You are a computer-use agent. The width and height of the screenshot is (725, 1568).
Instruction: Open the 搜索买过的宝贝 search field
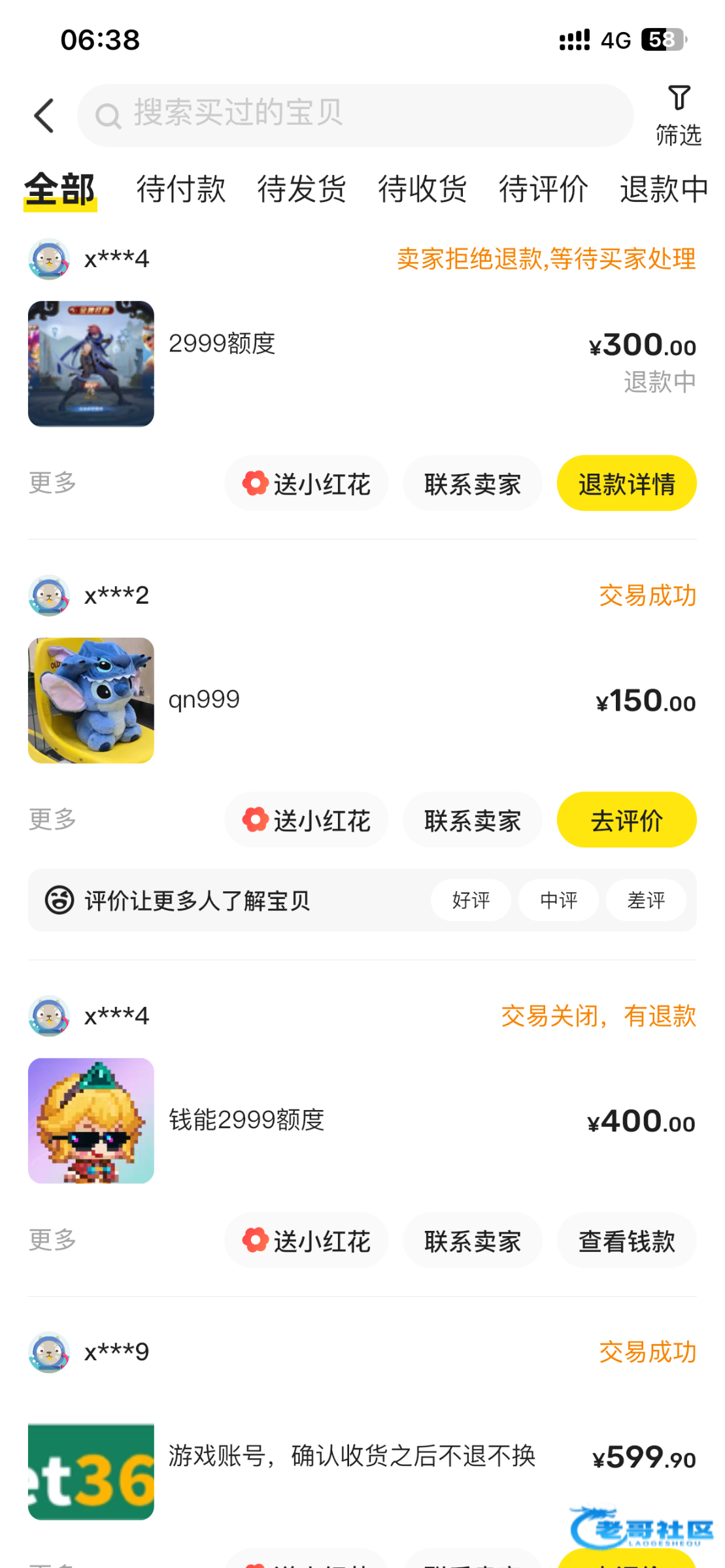click(355, 114)
